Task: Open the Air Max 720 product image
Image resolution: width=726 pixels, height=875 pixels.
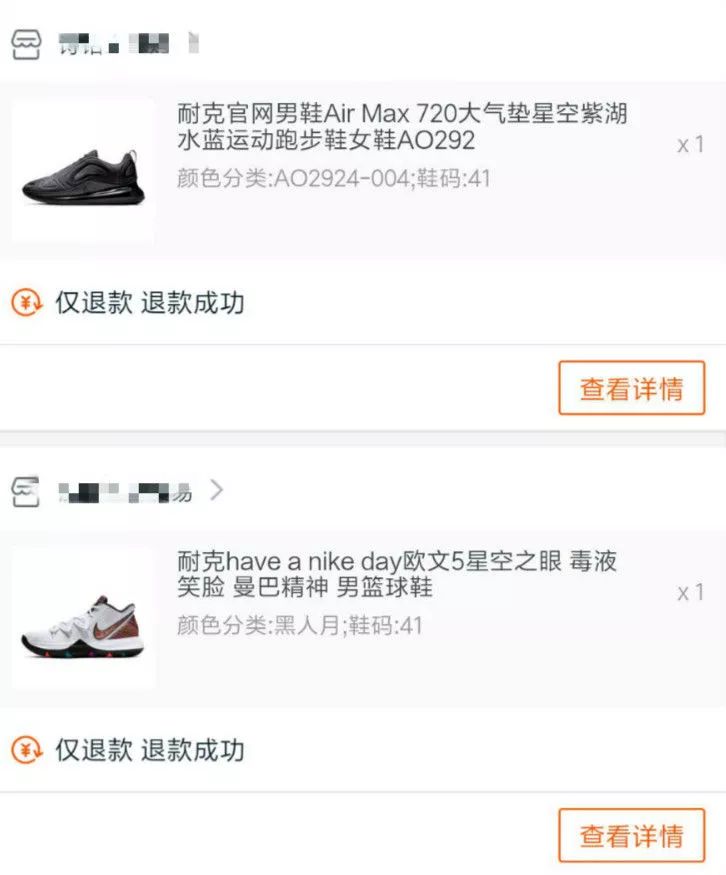Action: tap(83, 170)
